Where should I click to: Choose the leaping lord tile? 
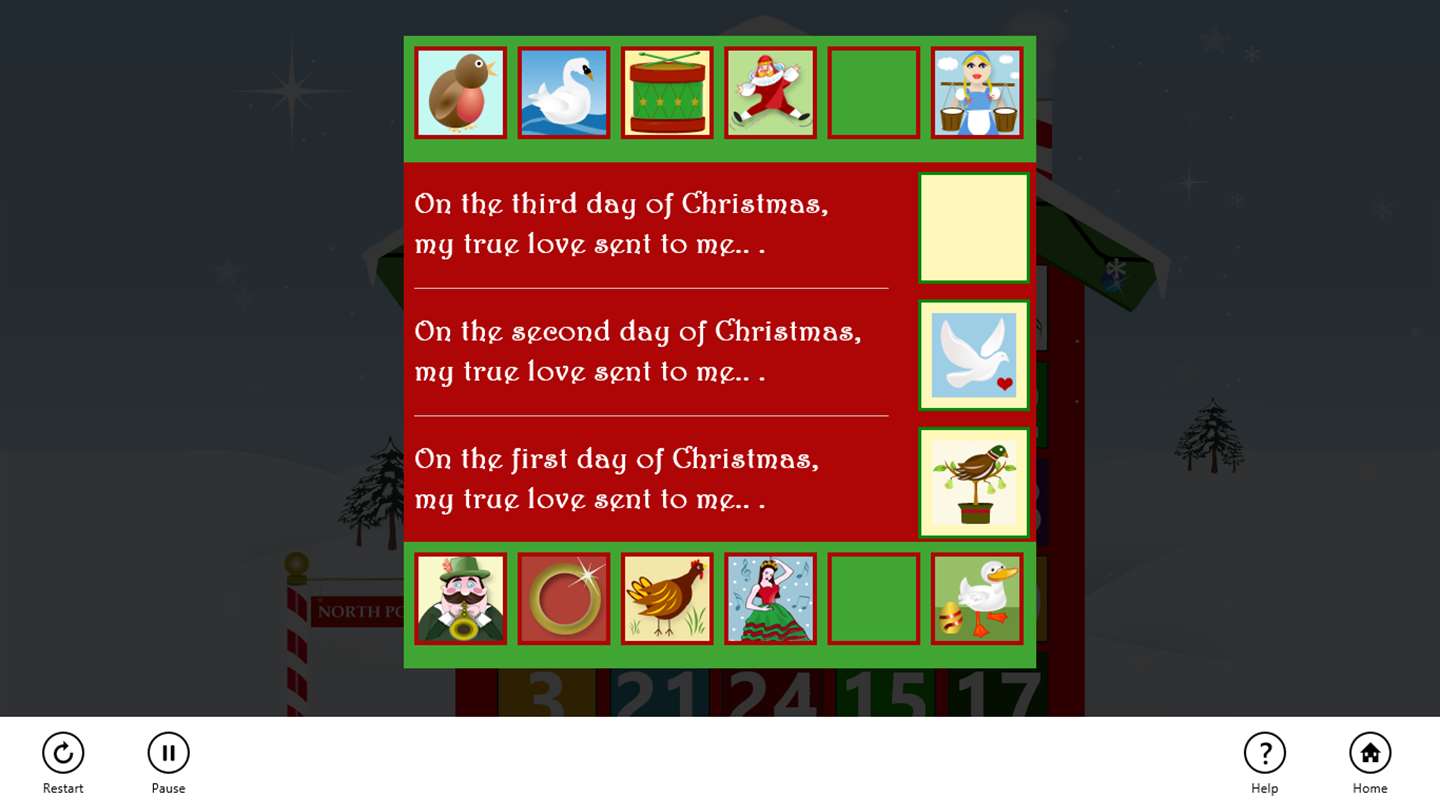coord(770,93)
